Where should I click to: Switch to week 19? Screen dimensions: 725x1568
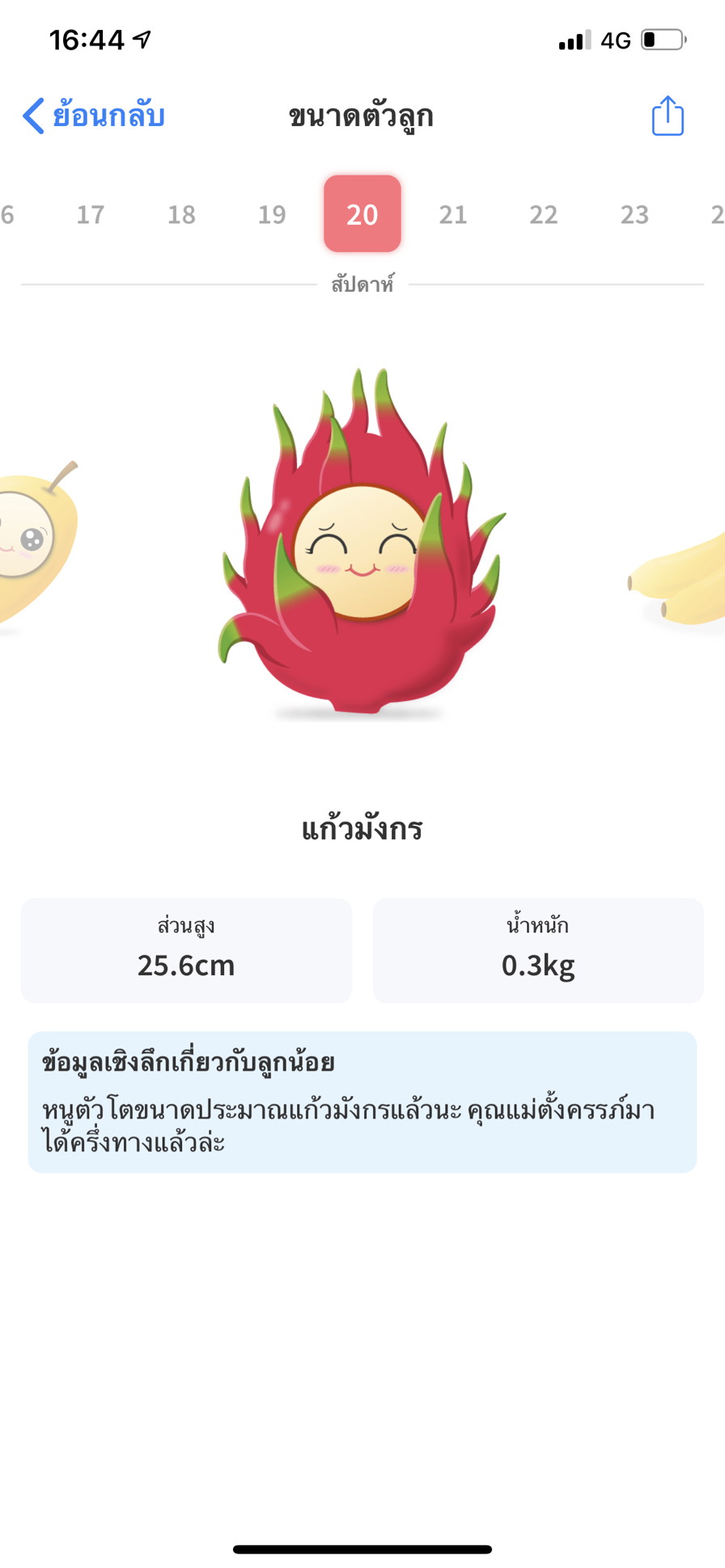tap(272, 214)
